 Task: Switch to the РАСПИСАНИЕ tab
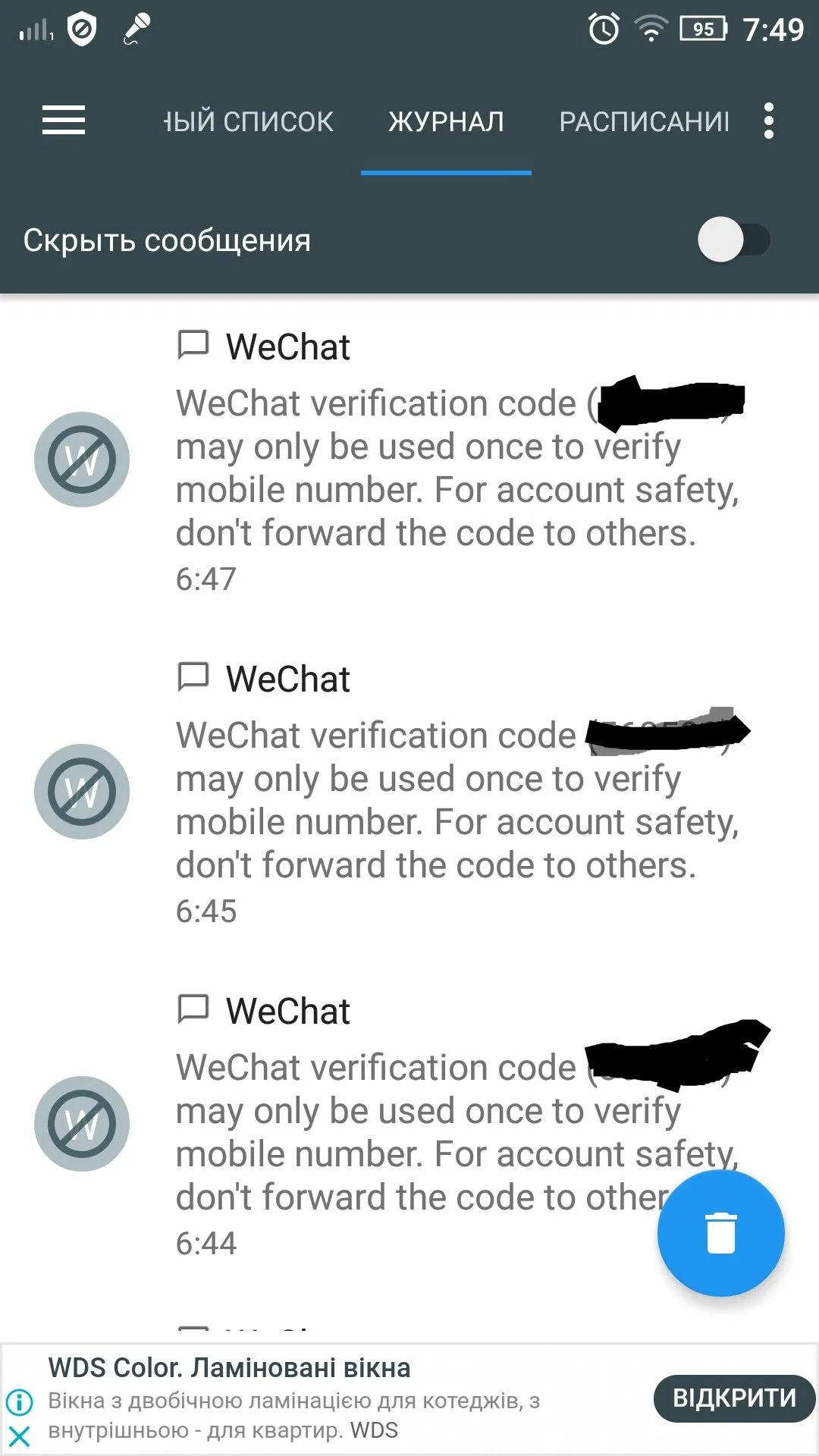[x=645, y=121]
